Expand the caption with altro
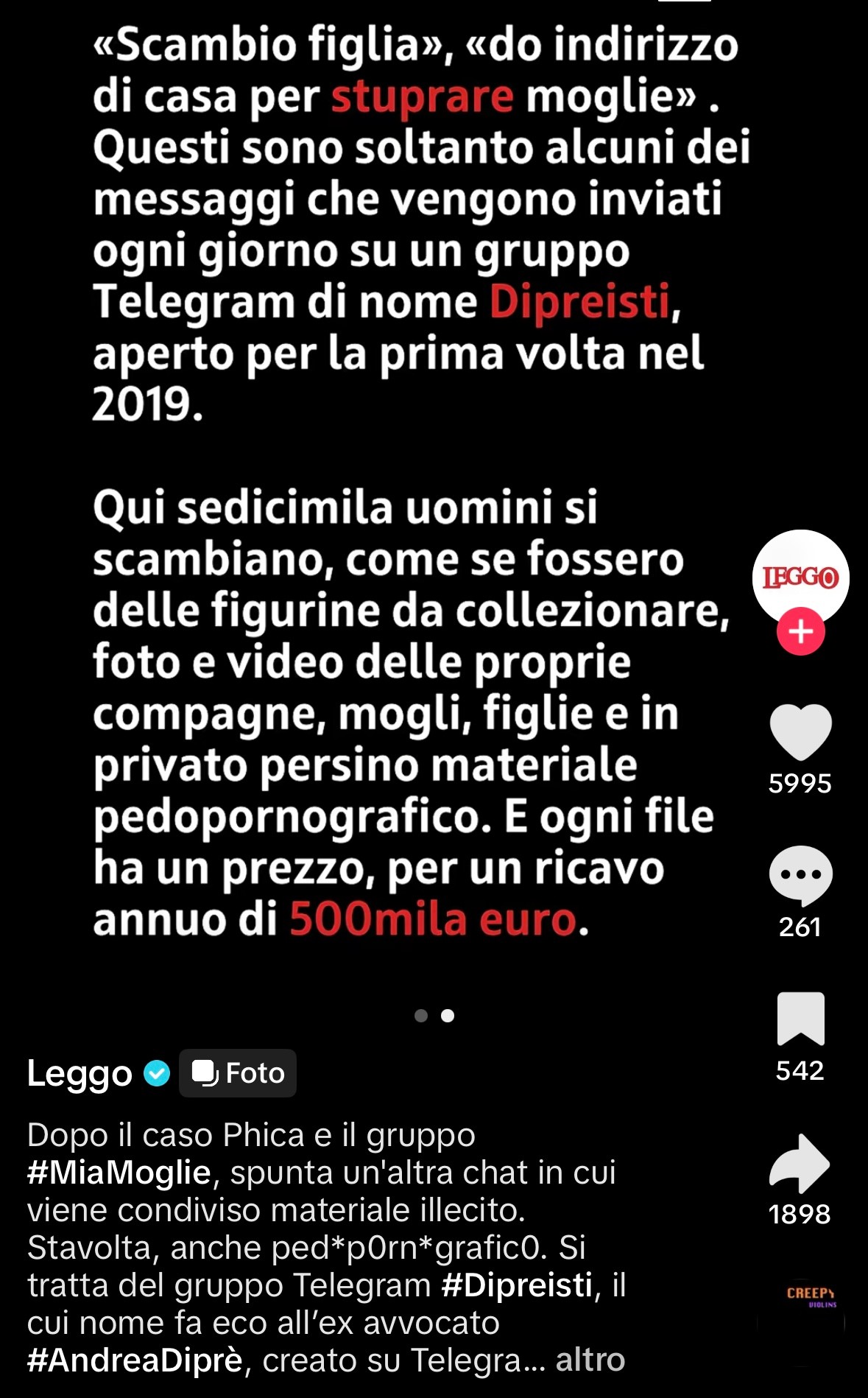Screen dimensions: 868x1398 pyautogui.click(x=590, y=1360)
